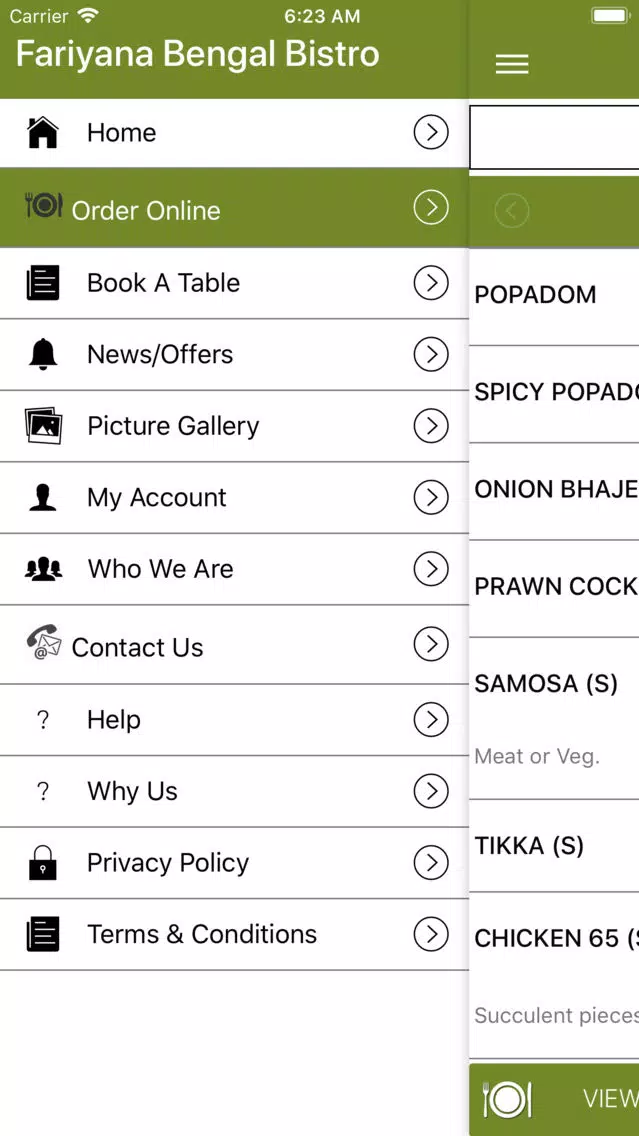The height and width of the screenshot is (1136, 639).
Task: Open Contact Us
Action: 234,645
